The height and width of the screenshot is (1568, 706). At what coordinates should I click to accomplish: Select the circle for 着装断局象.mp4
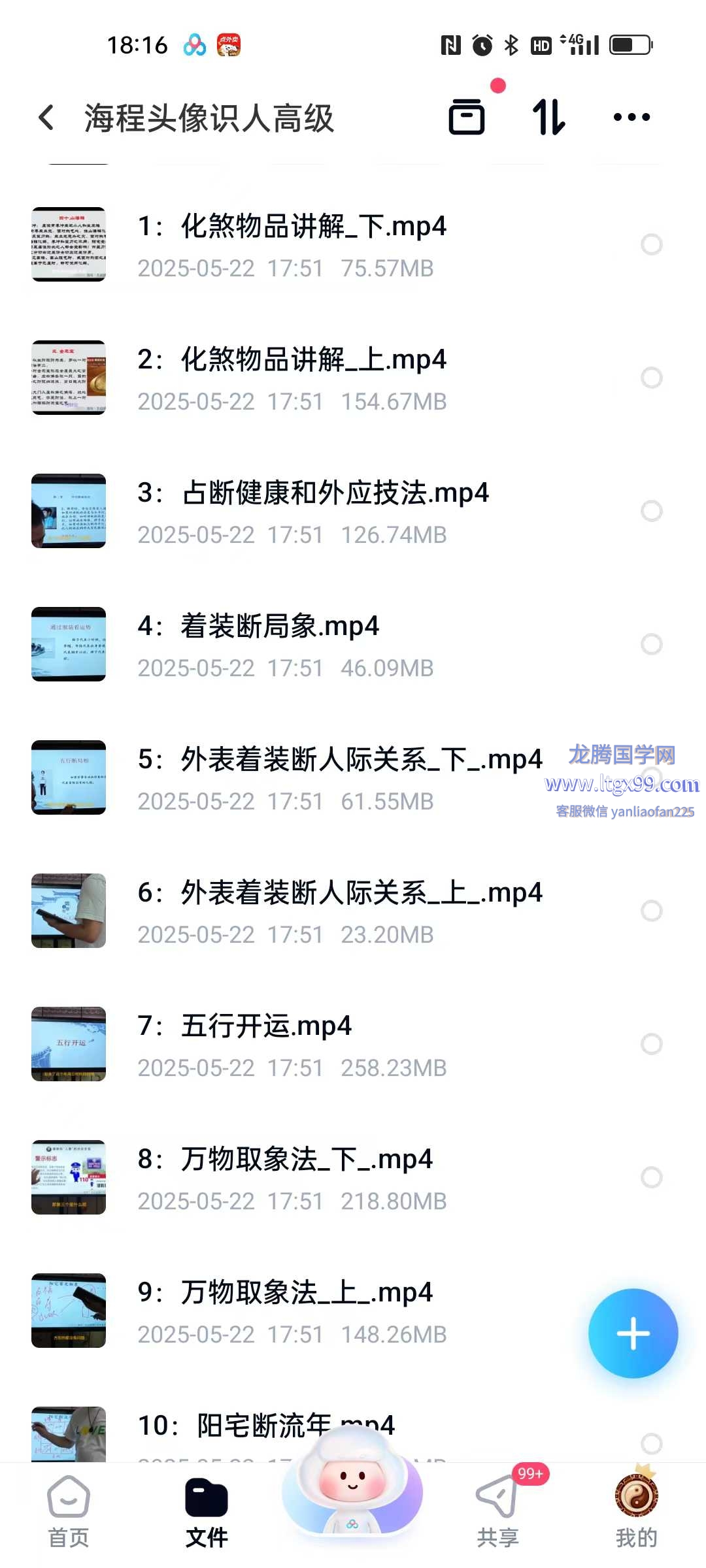tap(651, 644)
